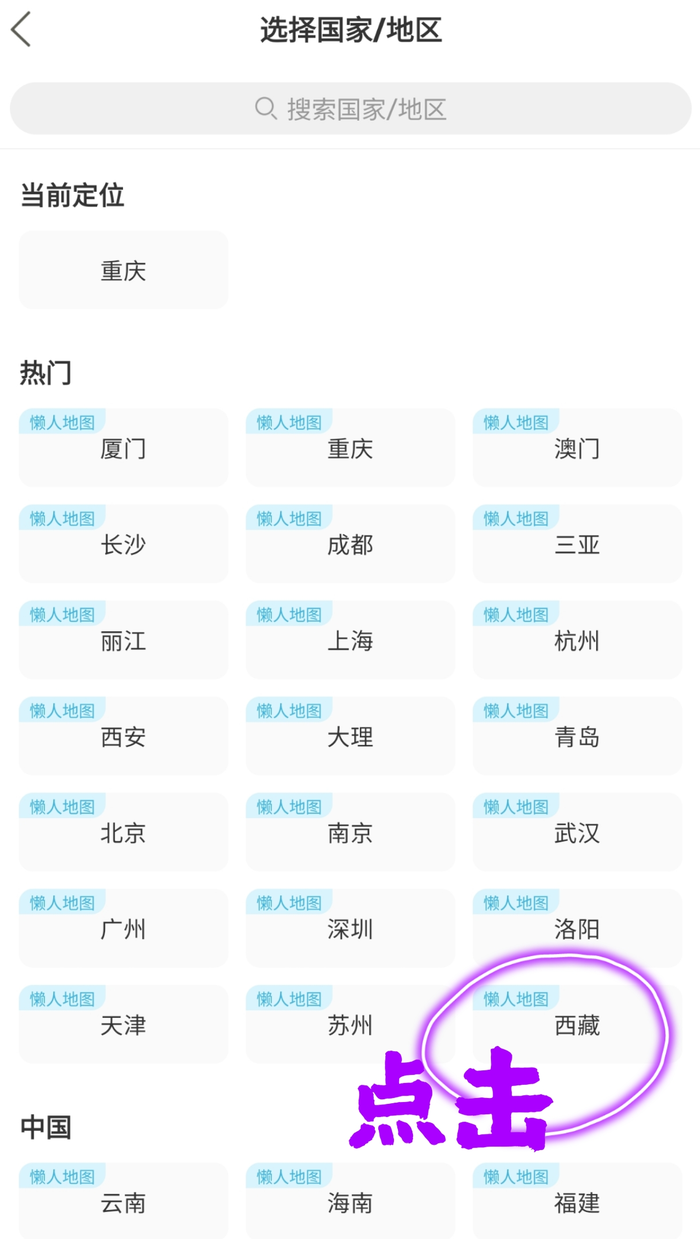Viewport: 700px width, 1239px height.
Task: Open the 搜索国家/地区 search box
Action: click(350, 108)
